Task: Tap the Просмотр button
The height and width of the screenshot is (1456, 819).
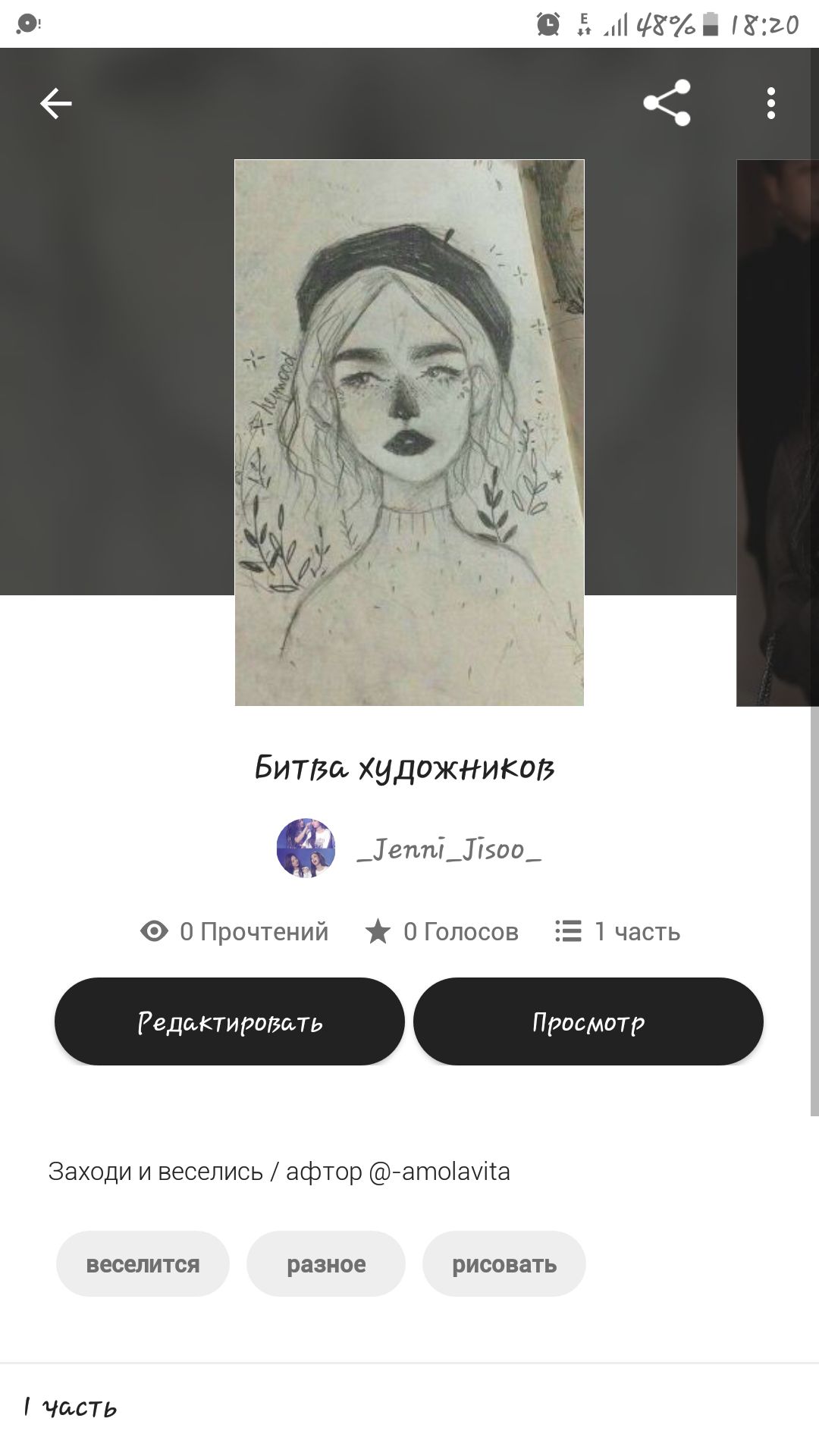Action: (588, 1021)
